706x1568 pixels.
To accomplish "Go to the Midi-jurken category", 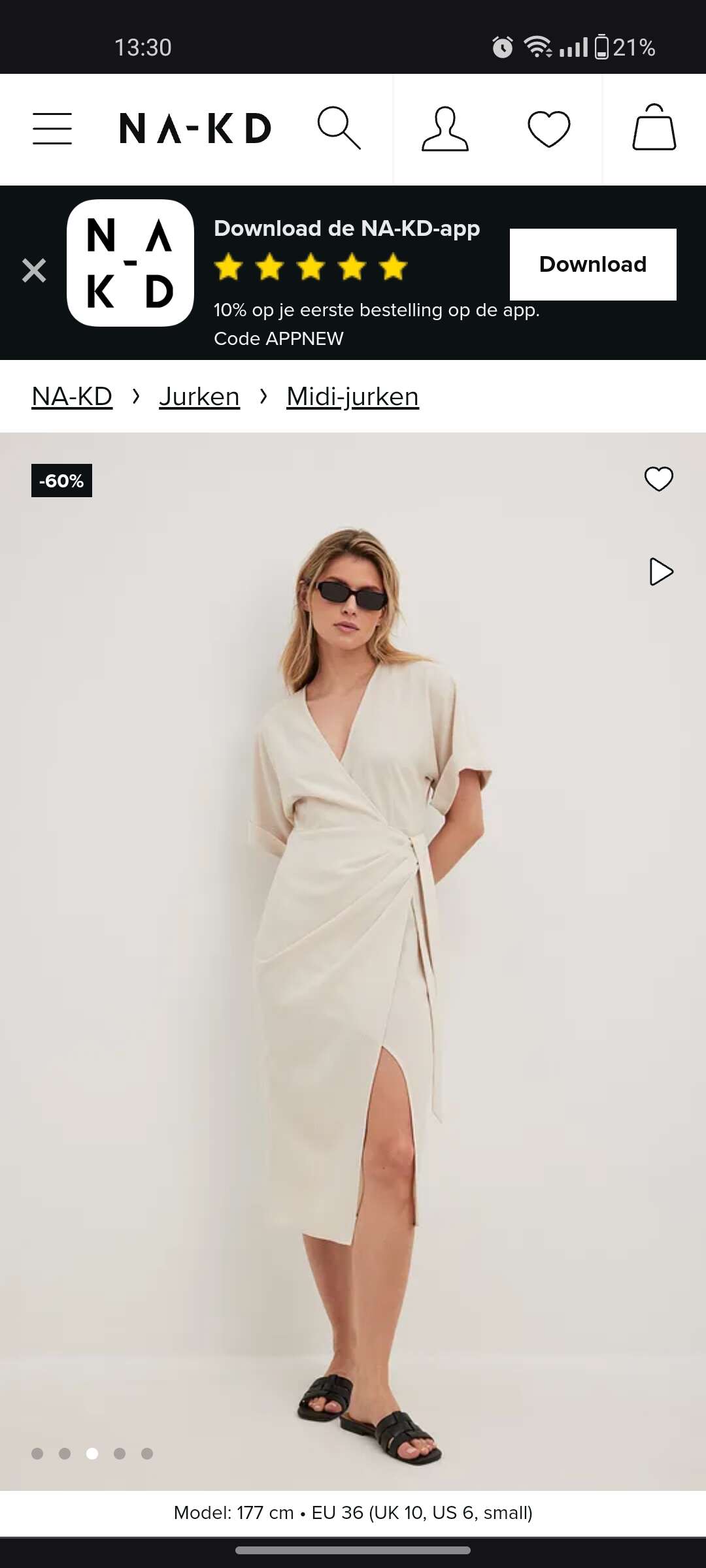I will coord(352,397).
